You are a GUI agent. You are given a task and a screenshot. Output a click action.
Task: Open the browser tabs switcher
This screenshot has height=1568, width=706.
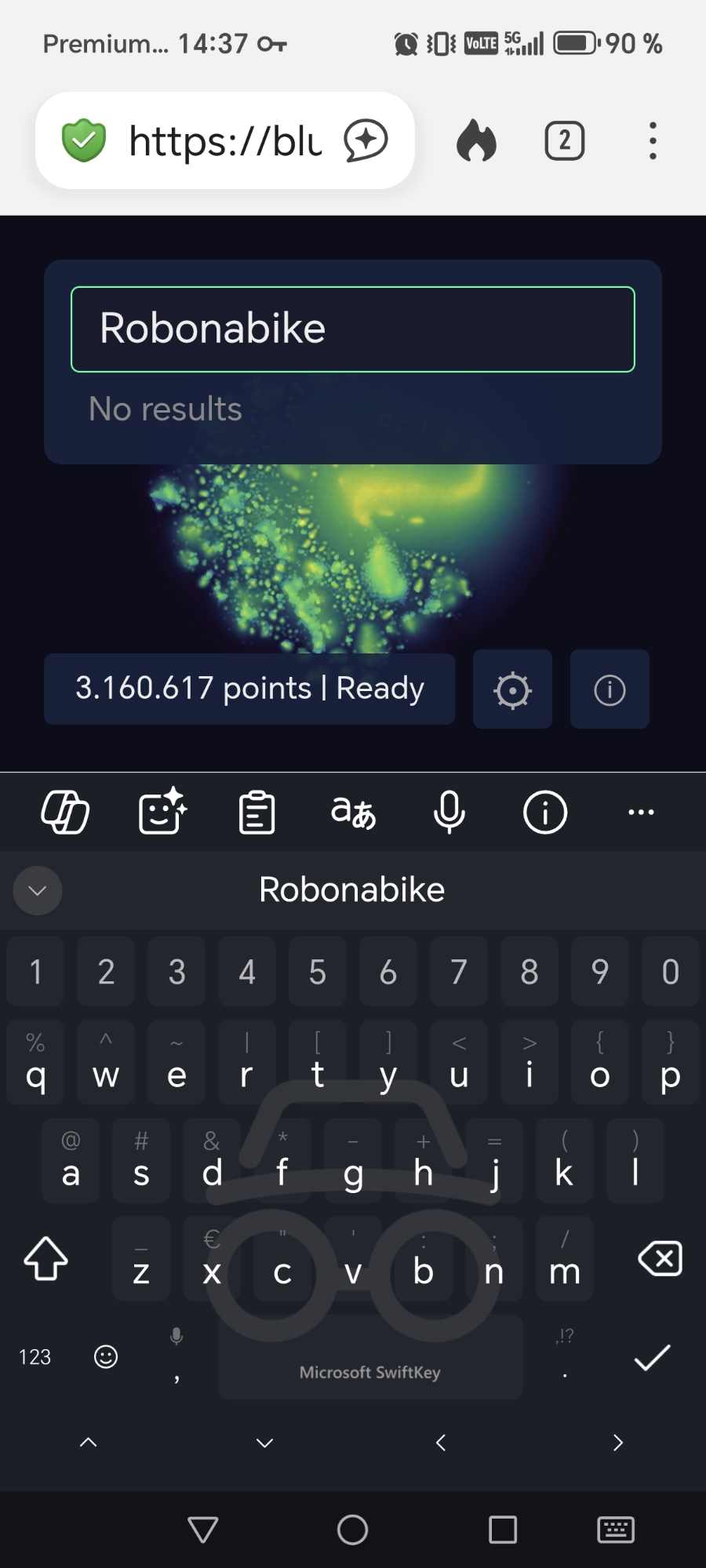point(564,141)
